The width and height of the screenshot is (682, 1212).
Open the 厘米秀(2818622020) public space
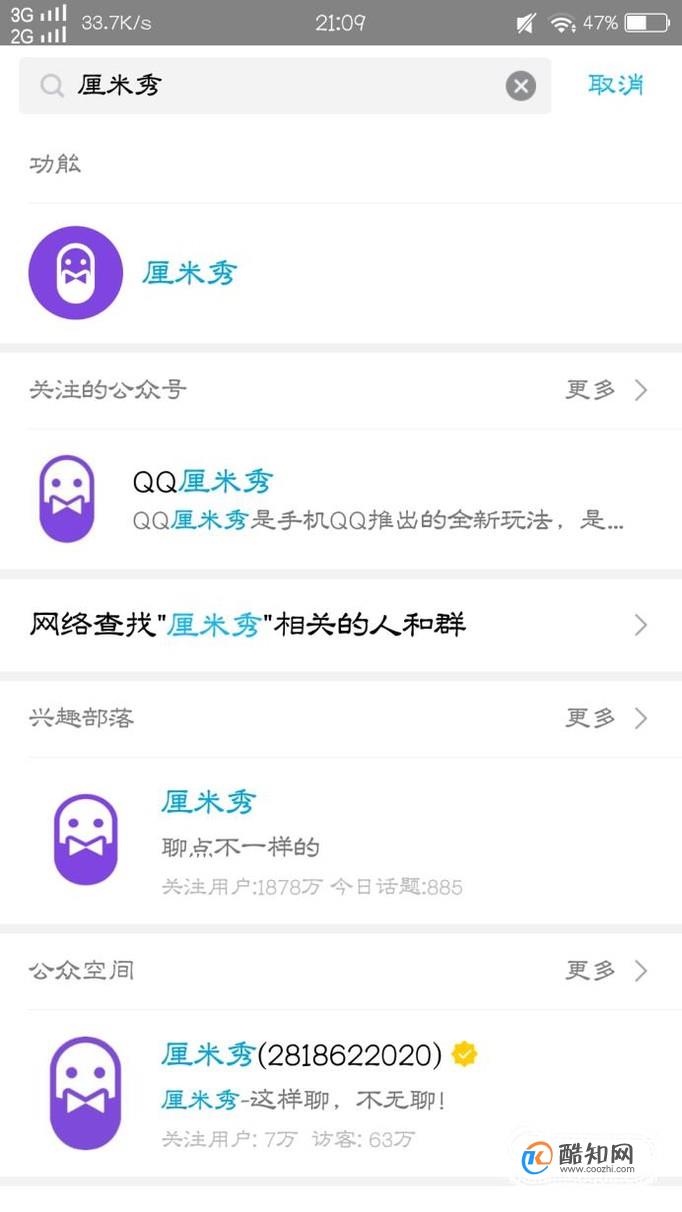click(341, 1093)
